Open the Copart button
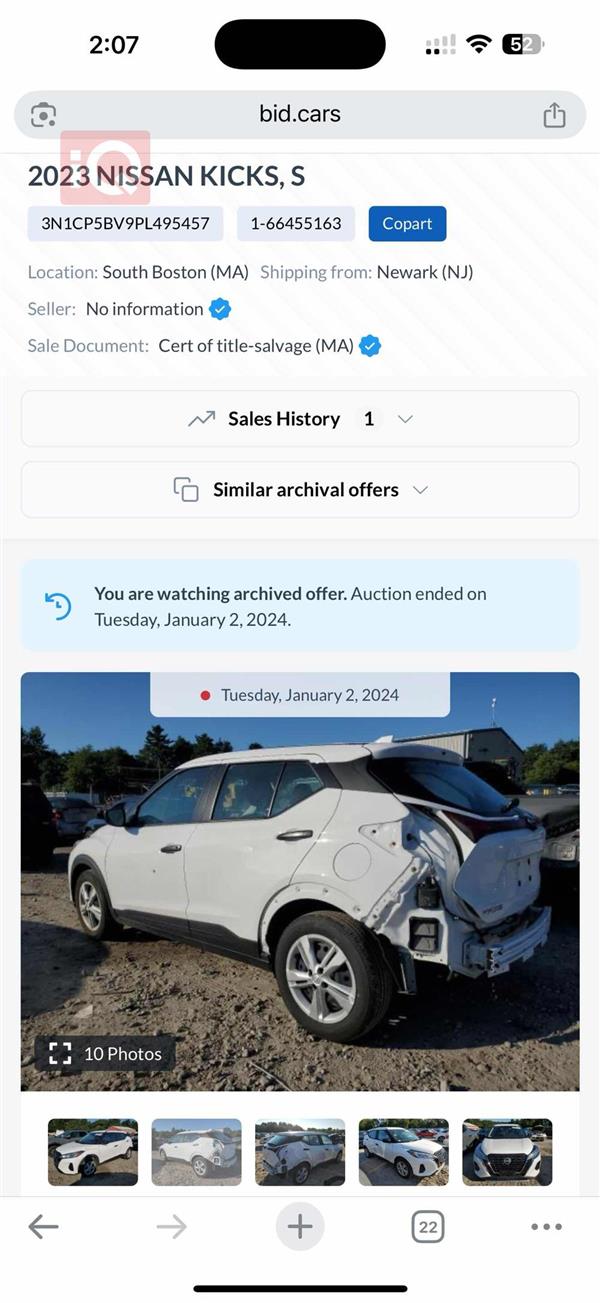Viewport: 600px width, 1303px height. [407, 223]
